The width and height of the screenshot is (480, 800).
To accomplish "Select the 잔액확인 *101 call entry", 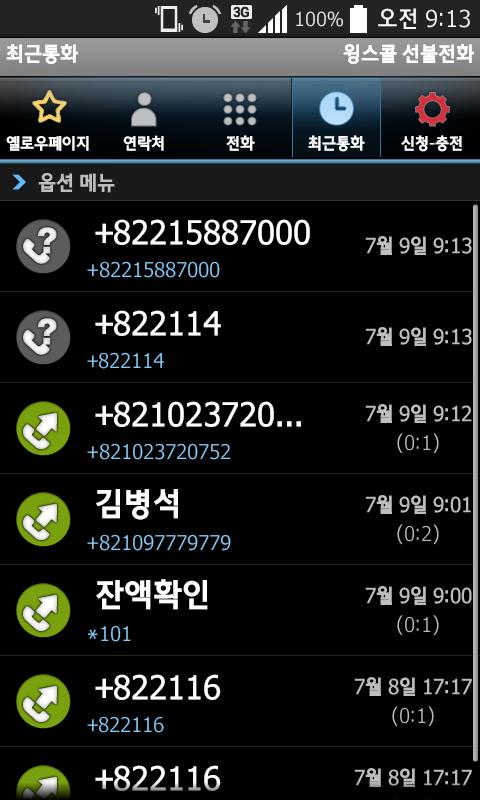I will (x=237, y=610).
